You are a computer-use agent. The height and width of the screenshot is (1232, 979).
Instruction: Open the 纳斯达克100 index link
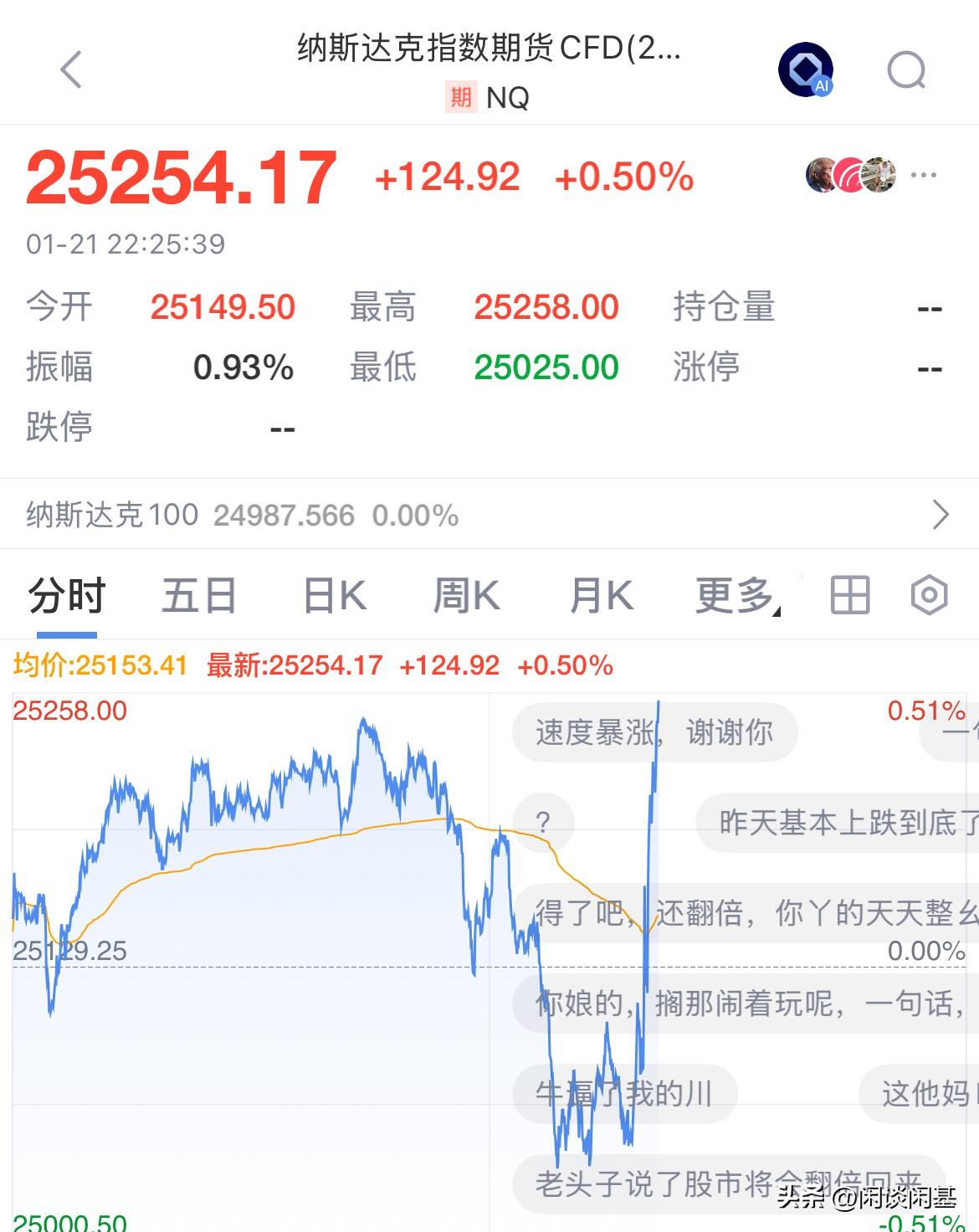[x=107, y=516]
